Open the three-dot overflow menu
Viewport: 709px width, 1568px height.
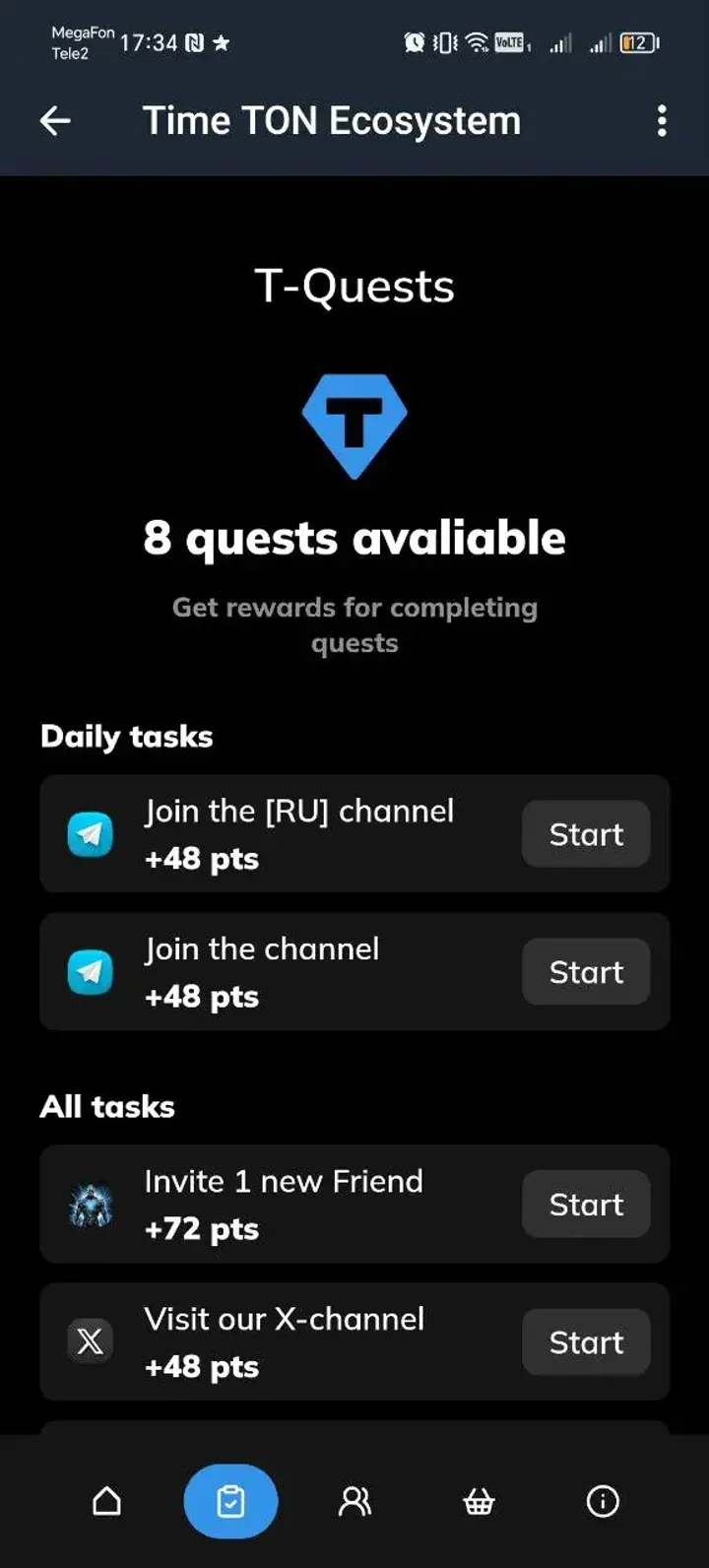pyautogui.click(x=662, y=120)
